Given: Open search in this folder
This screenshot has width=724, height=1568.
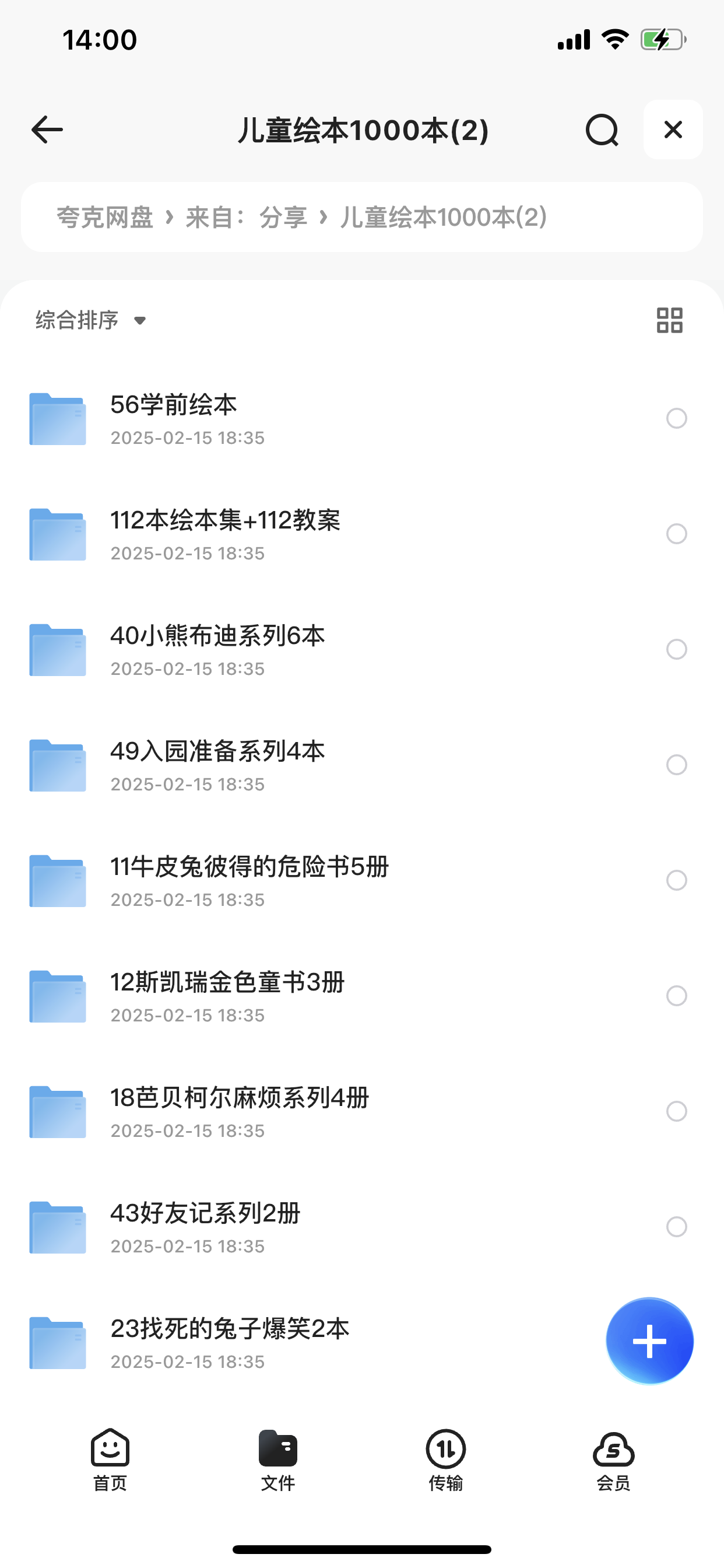Looking at the screenshot, I should pos(602,129).
